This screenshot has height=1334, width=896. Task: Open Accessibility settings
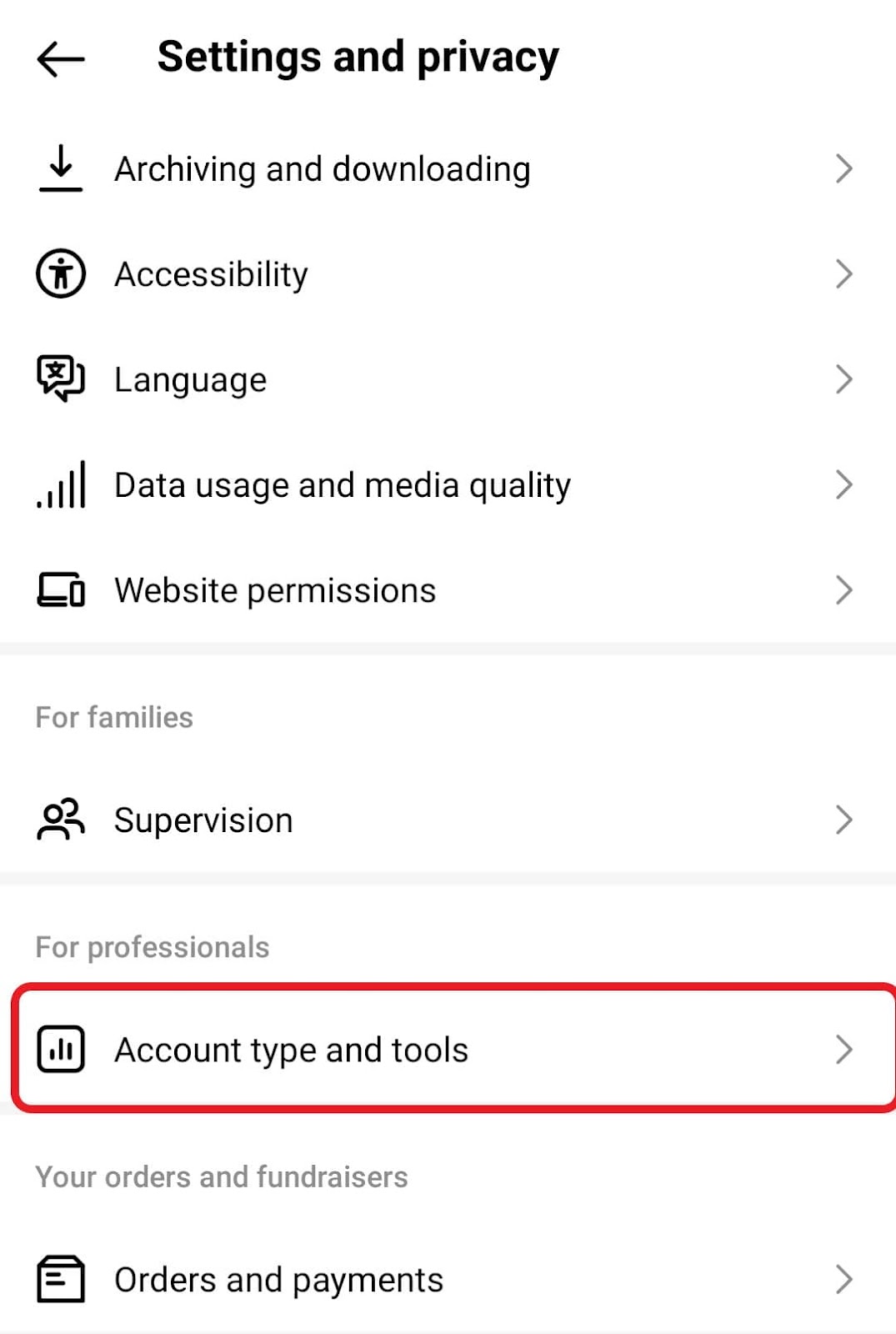[x=448, y=273]
